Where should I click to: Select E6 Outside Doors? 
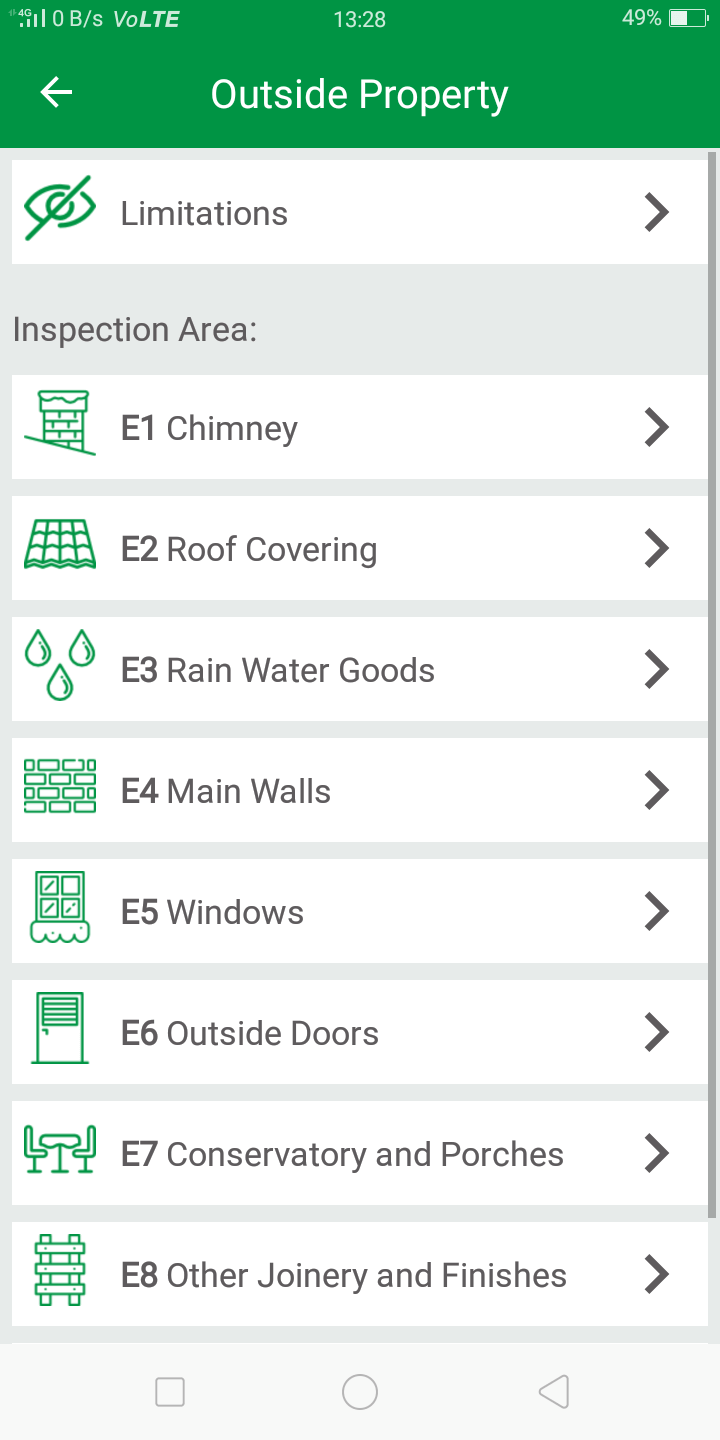click(359, 1033)
